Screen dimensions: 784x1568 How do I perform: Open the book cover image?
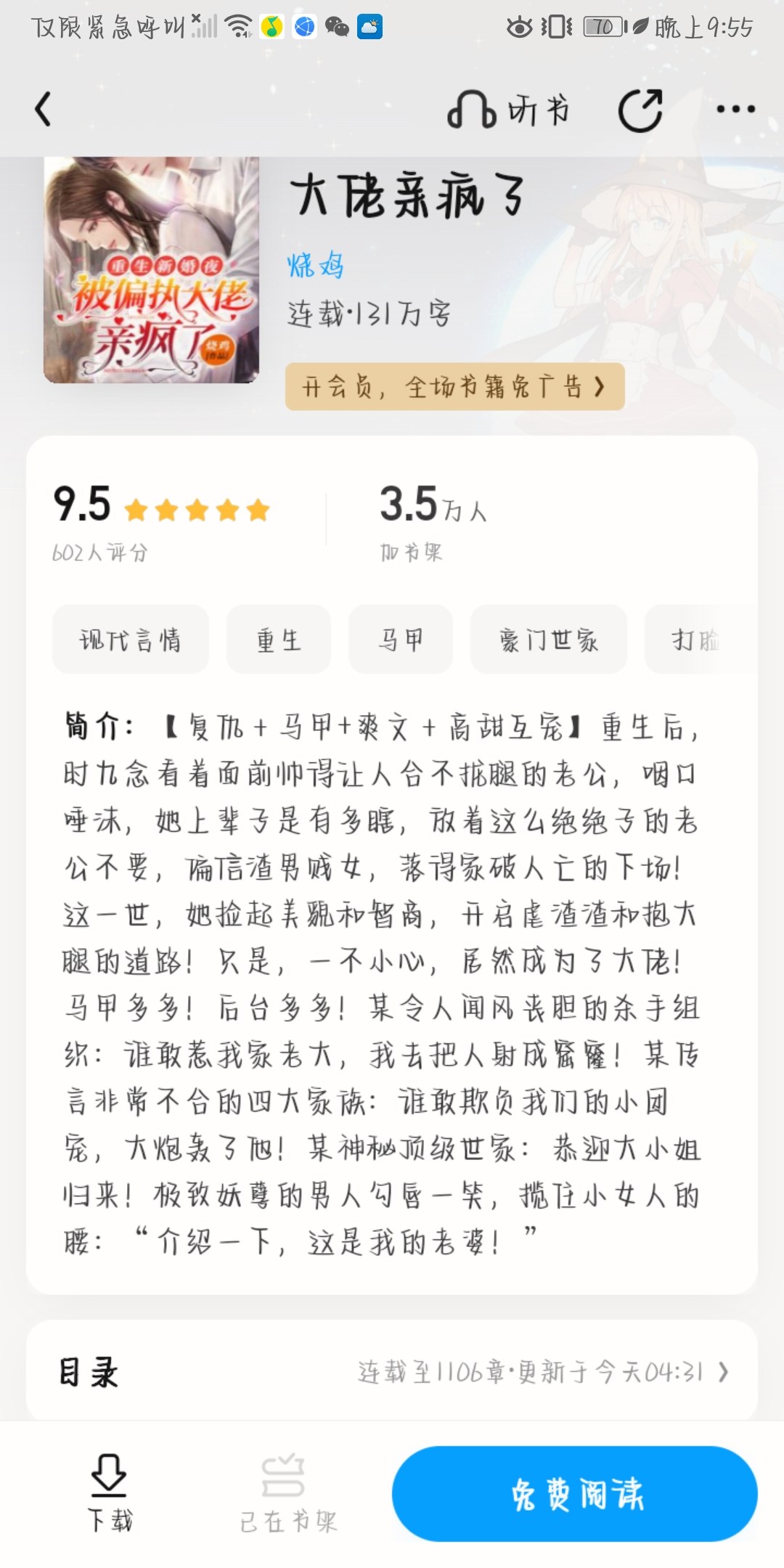coord(151,270)
